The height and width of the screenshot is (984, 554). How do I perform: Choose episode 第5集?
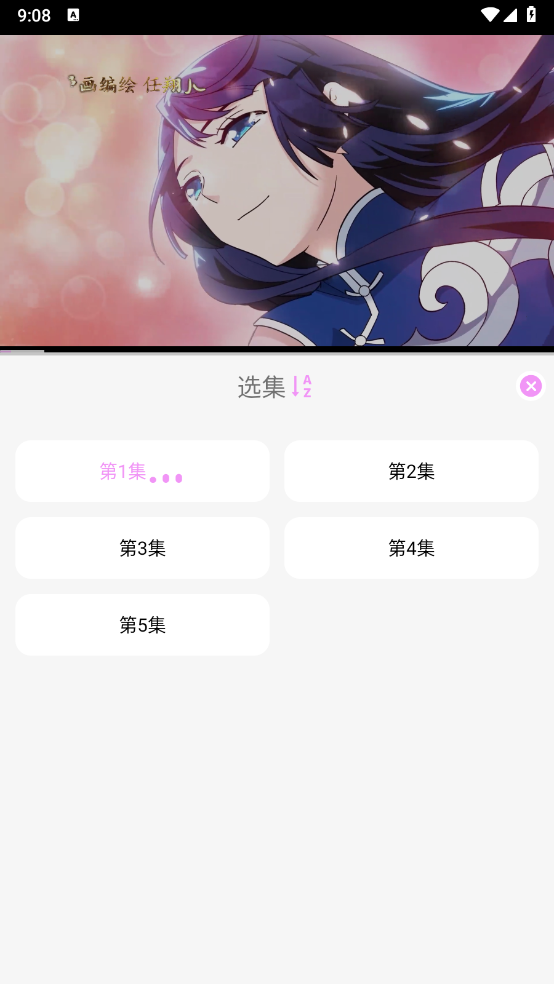click(x=142, y=625)
